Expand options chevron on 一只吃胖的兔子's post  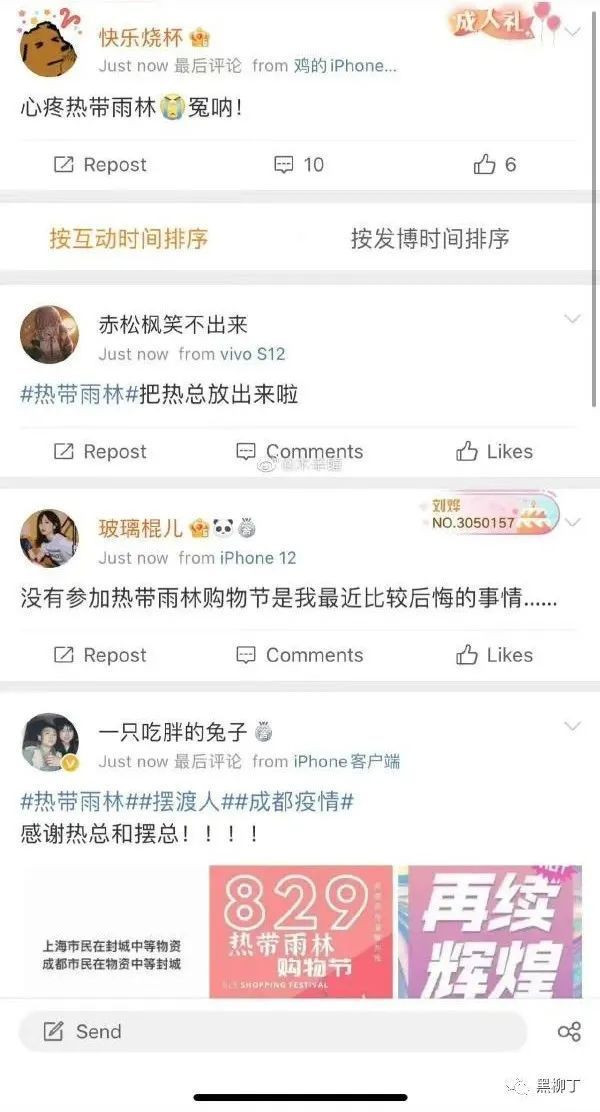(x=572, y=726)
